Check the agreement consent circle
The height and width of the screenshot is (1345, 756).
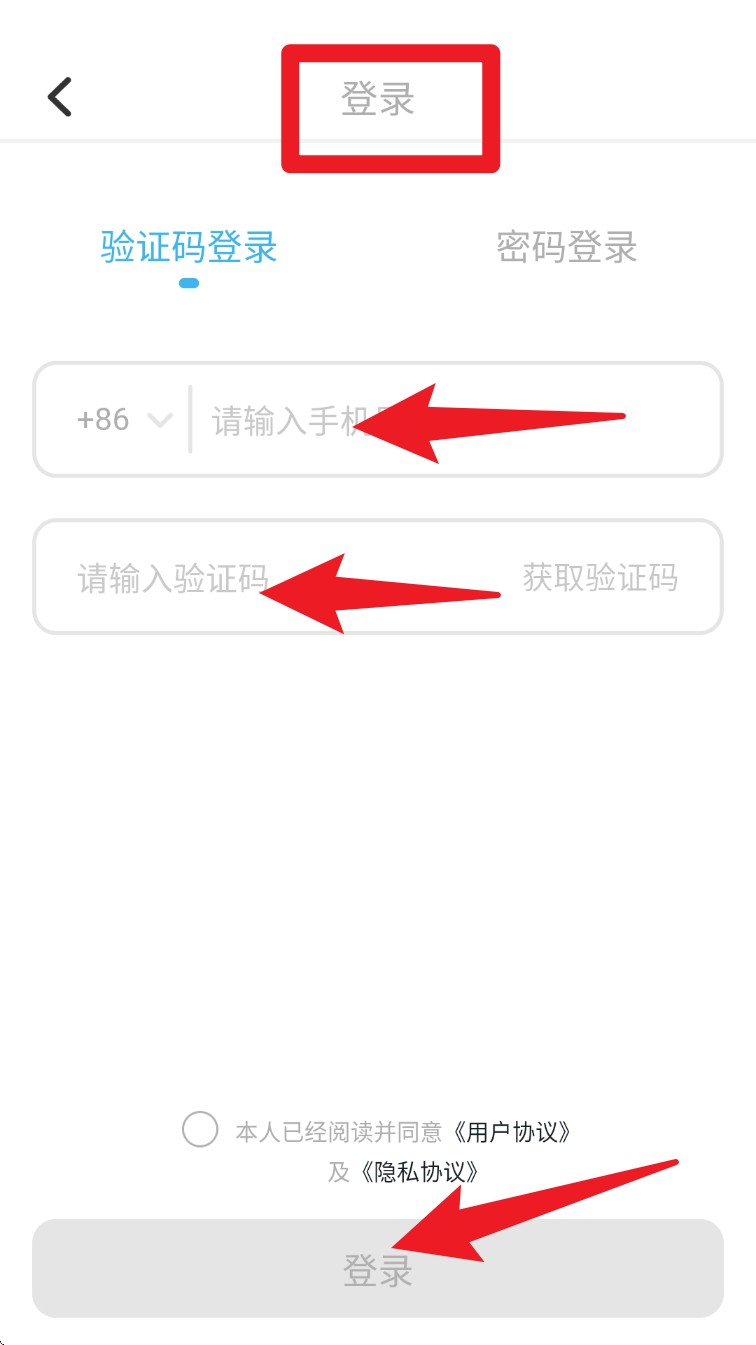point(200,1130)
